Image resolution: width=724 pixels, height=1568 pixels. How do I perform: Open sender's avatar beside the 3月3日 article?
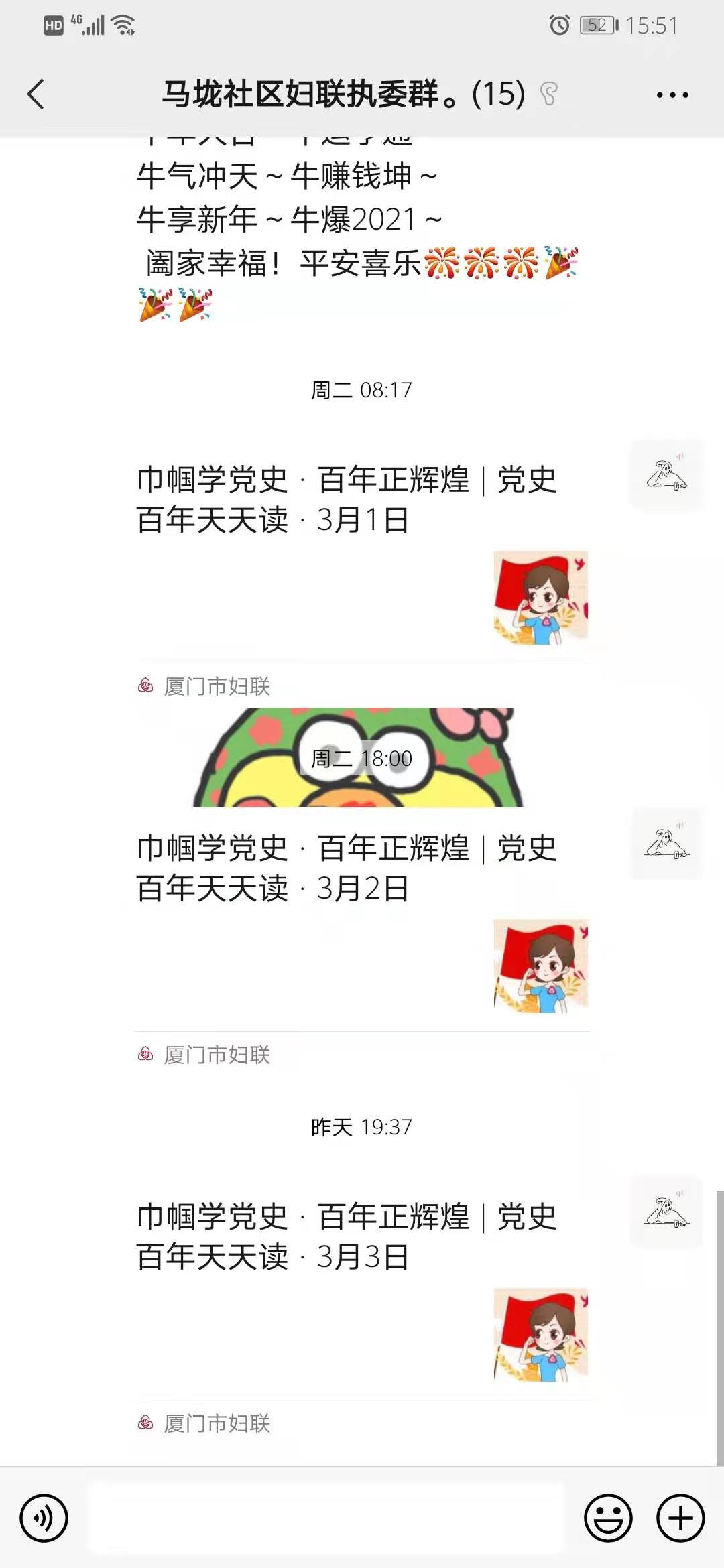(x=666, y=1212)
